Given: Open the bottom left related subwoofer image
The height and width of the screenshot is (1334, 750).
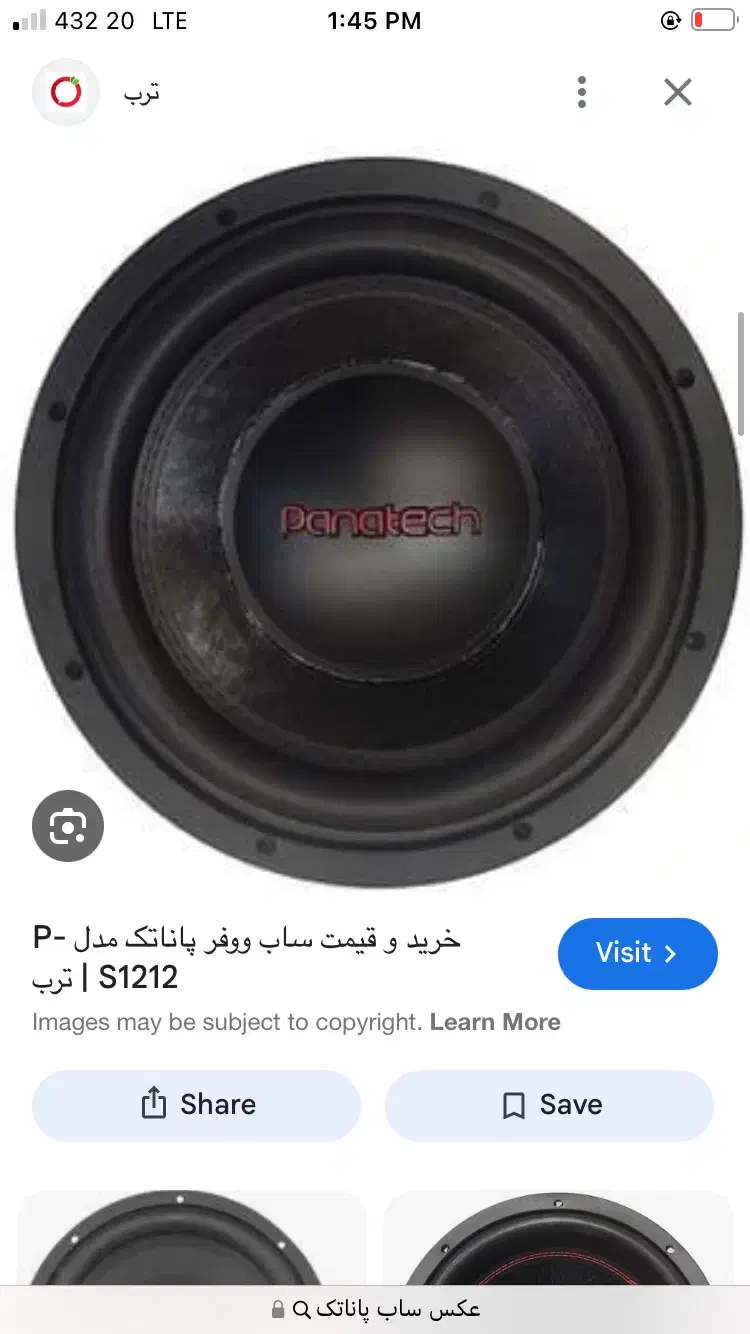Looking at the screenshot, I should click(191, 1238).
